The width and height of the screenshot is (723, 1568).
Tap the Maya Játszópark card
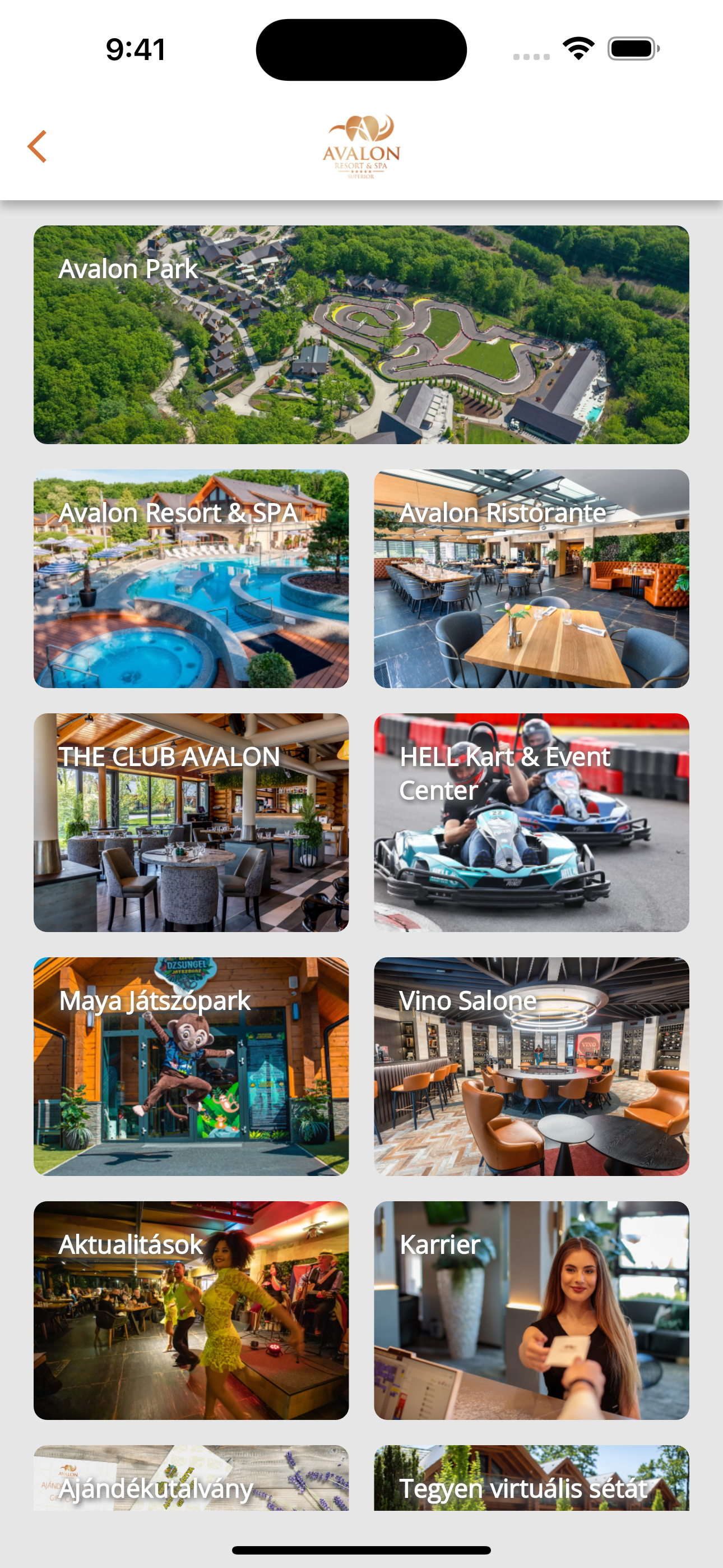point(191,1067)
